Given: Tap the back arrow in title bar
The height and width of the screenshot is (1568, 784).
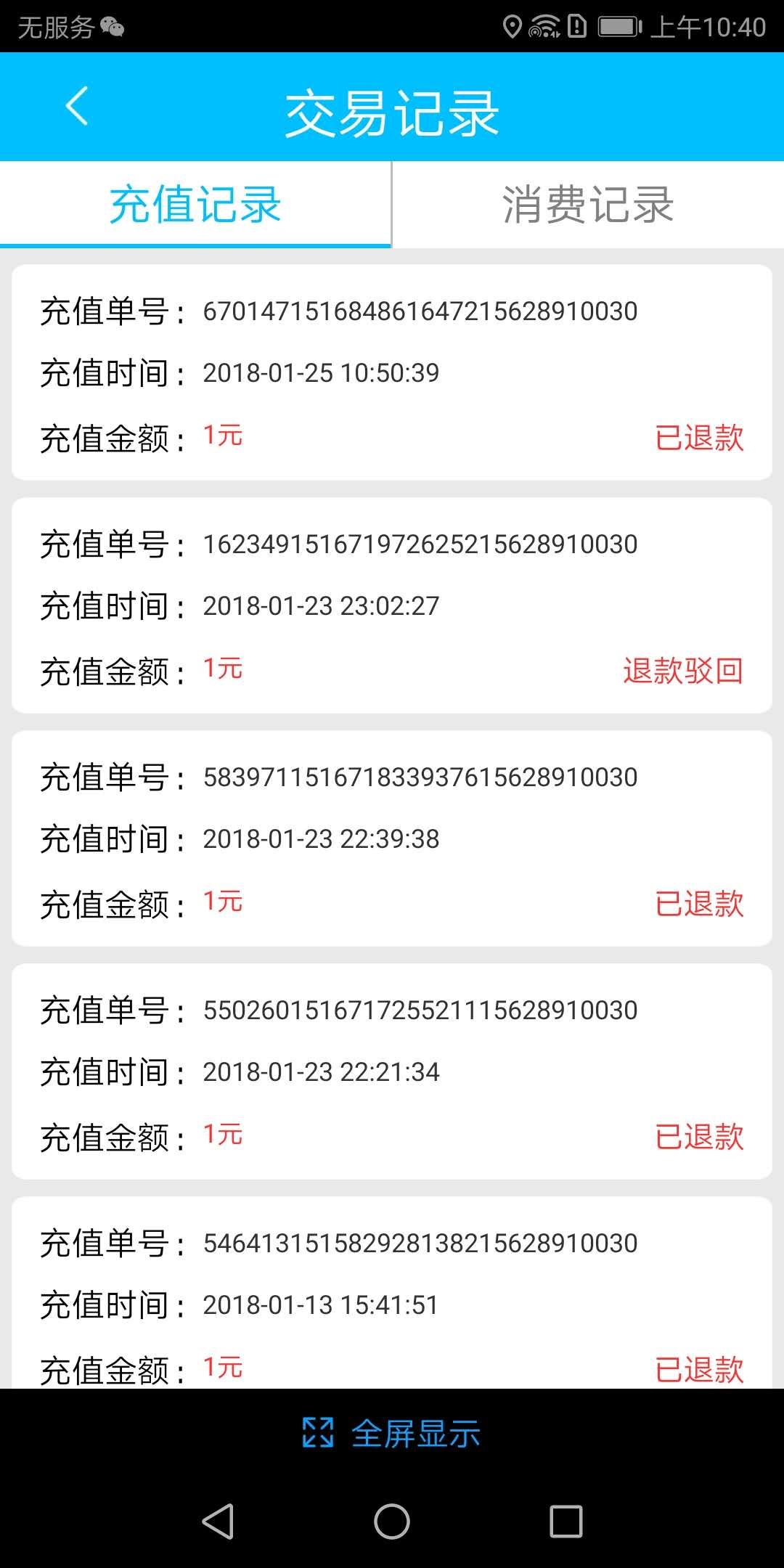Looking at the screenshot, I should click(76, 105).
